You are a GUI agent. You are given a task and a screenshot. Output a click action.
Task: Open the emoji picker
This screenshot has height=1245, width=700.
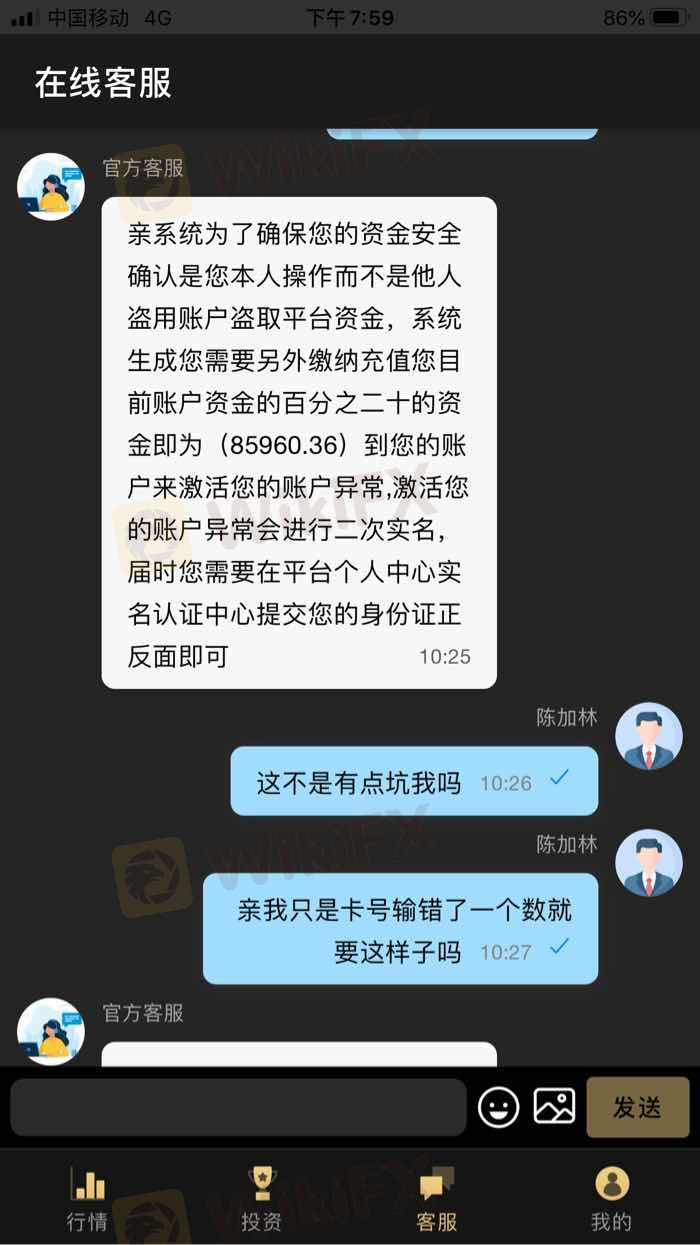pyautogui.click(x=498, y=1107)
